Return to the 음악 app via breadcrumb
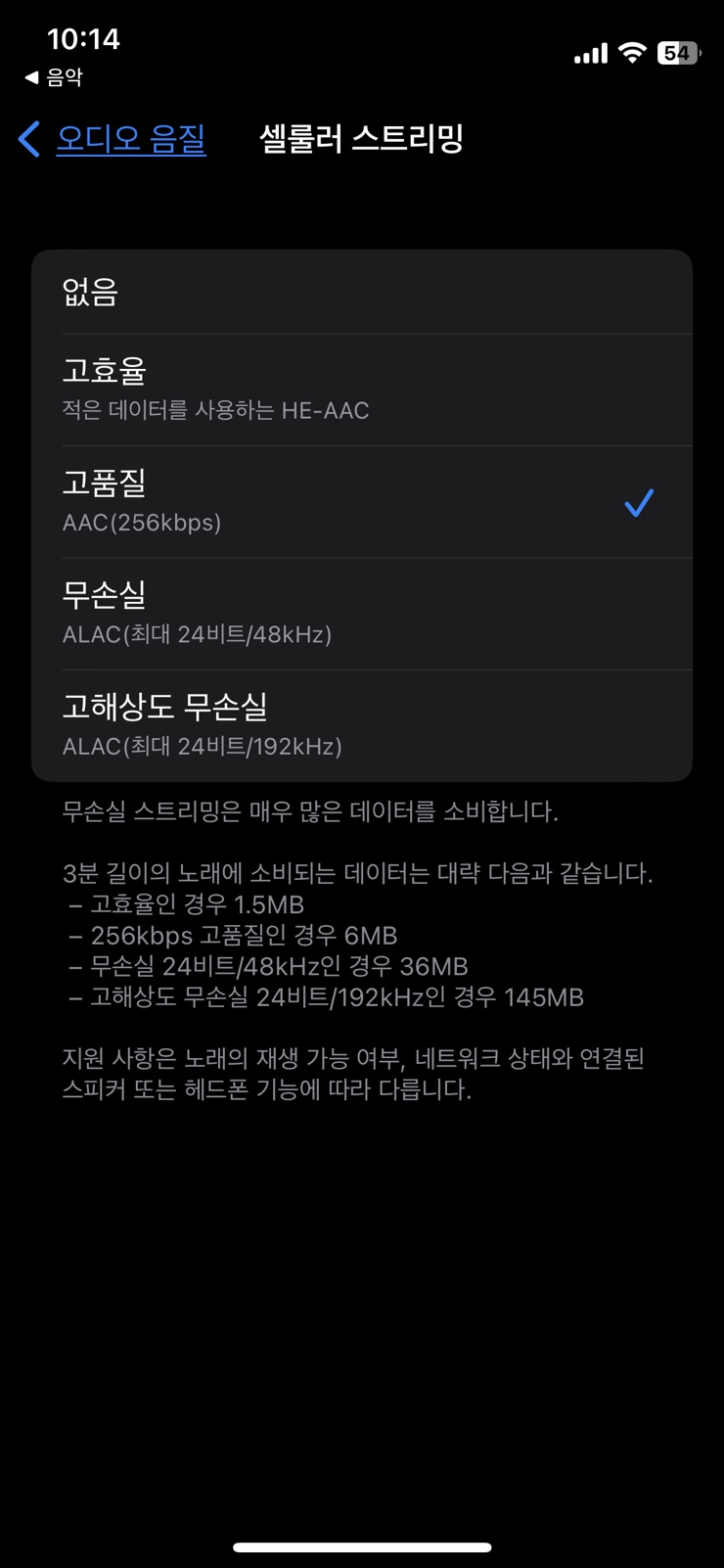Screen dimensions: 724x1568 click(x=54, y=77)
